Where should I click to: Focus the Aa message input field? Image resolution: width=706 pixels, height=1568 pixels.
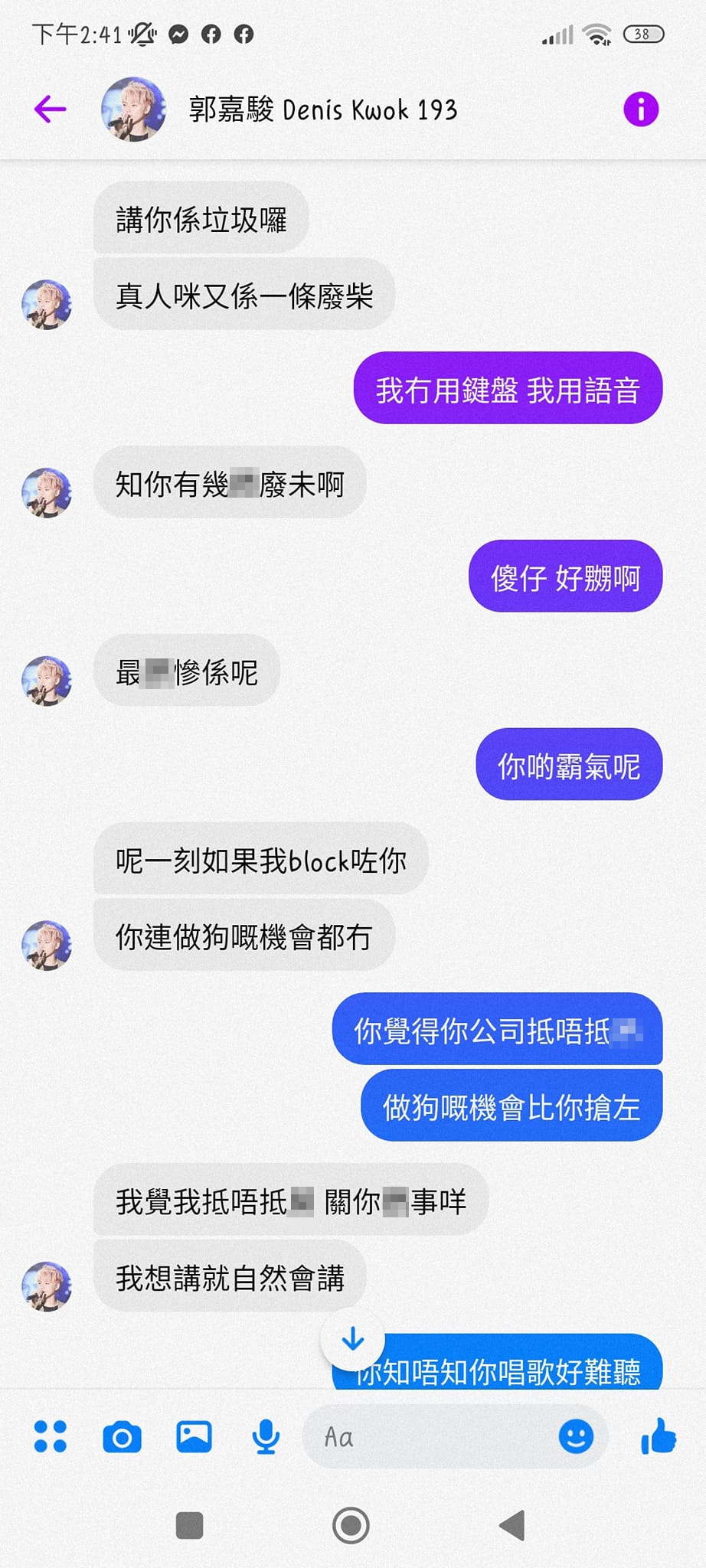[429, 1436]
